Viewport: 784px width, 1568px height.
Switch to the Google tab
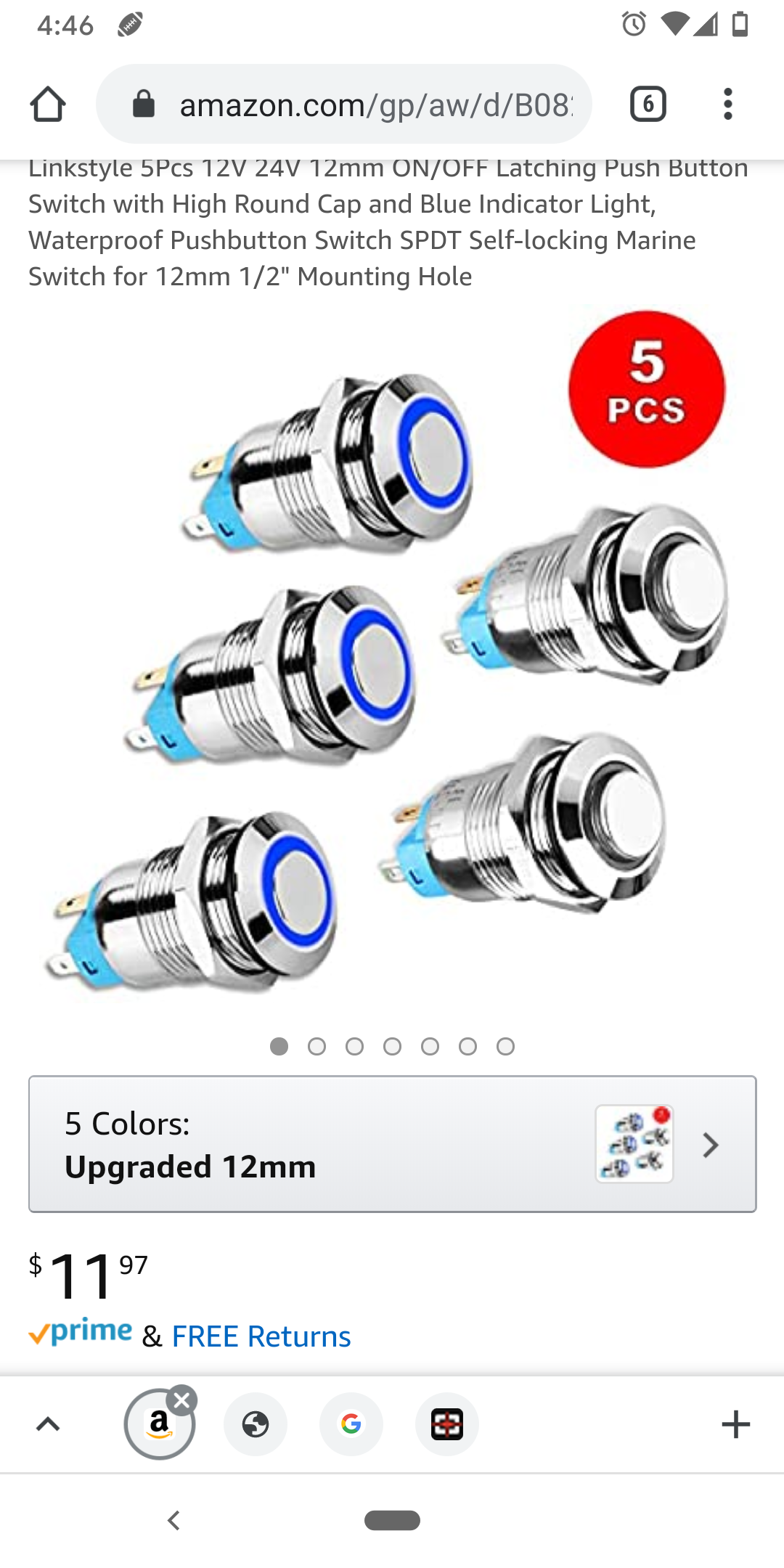351,1424
